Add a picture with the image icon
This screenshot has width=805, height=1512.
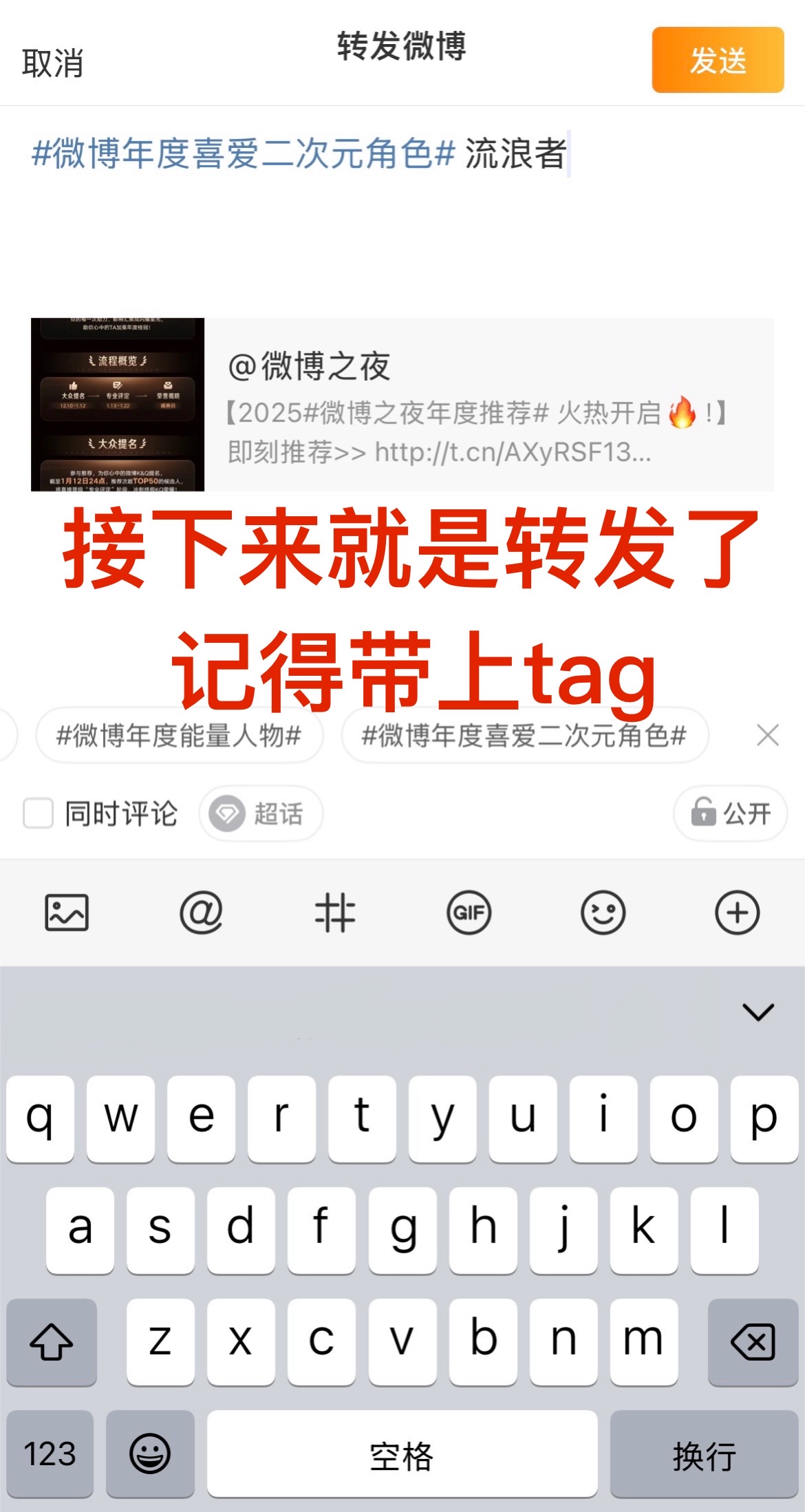[67, 913]
